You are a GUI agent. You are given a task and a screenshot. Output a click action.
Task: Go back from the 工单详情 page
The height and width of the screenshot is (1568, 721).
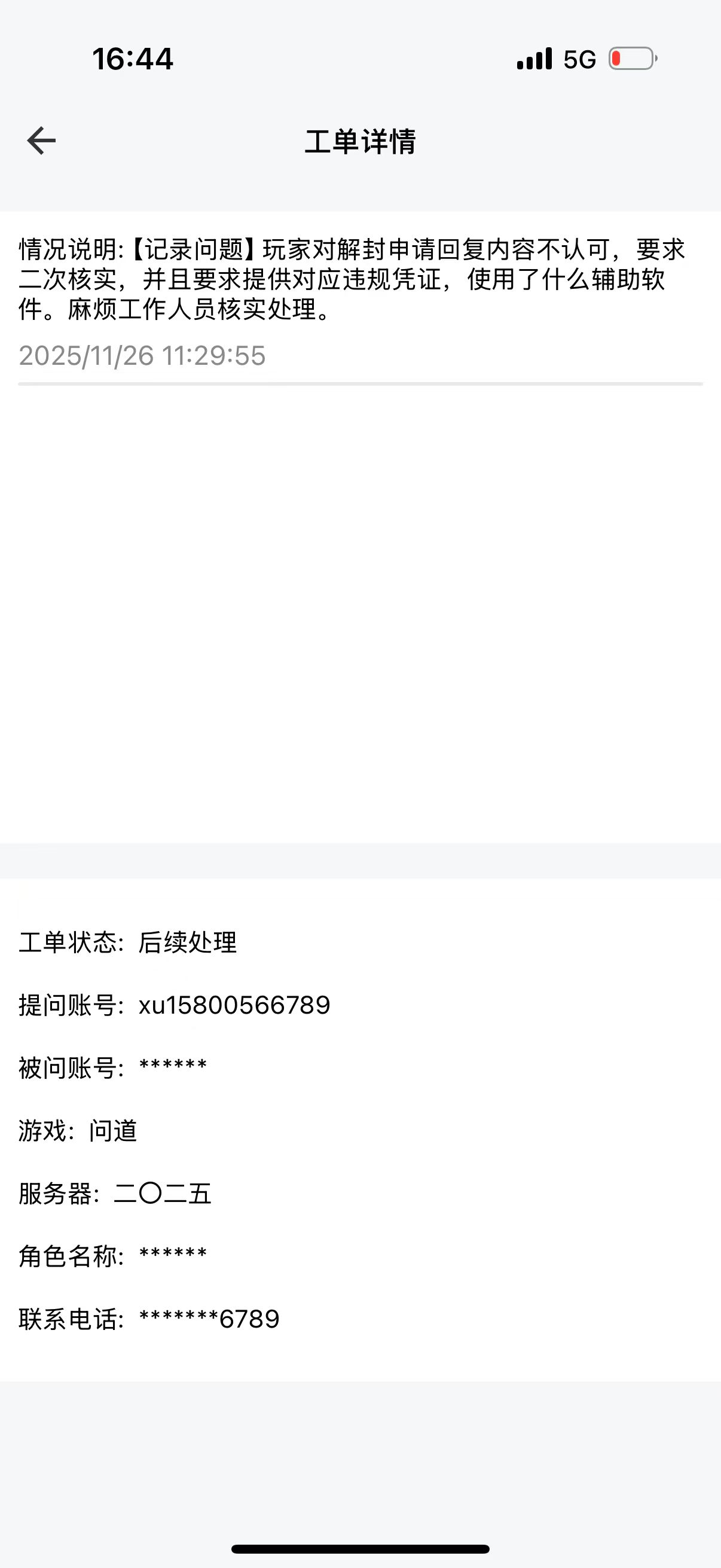pos(41,141)
